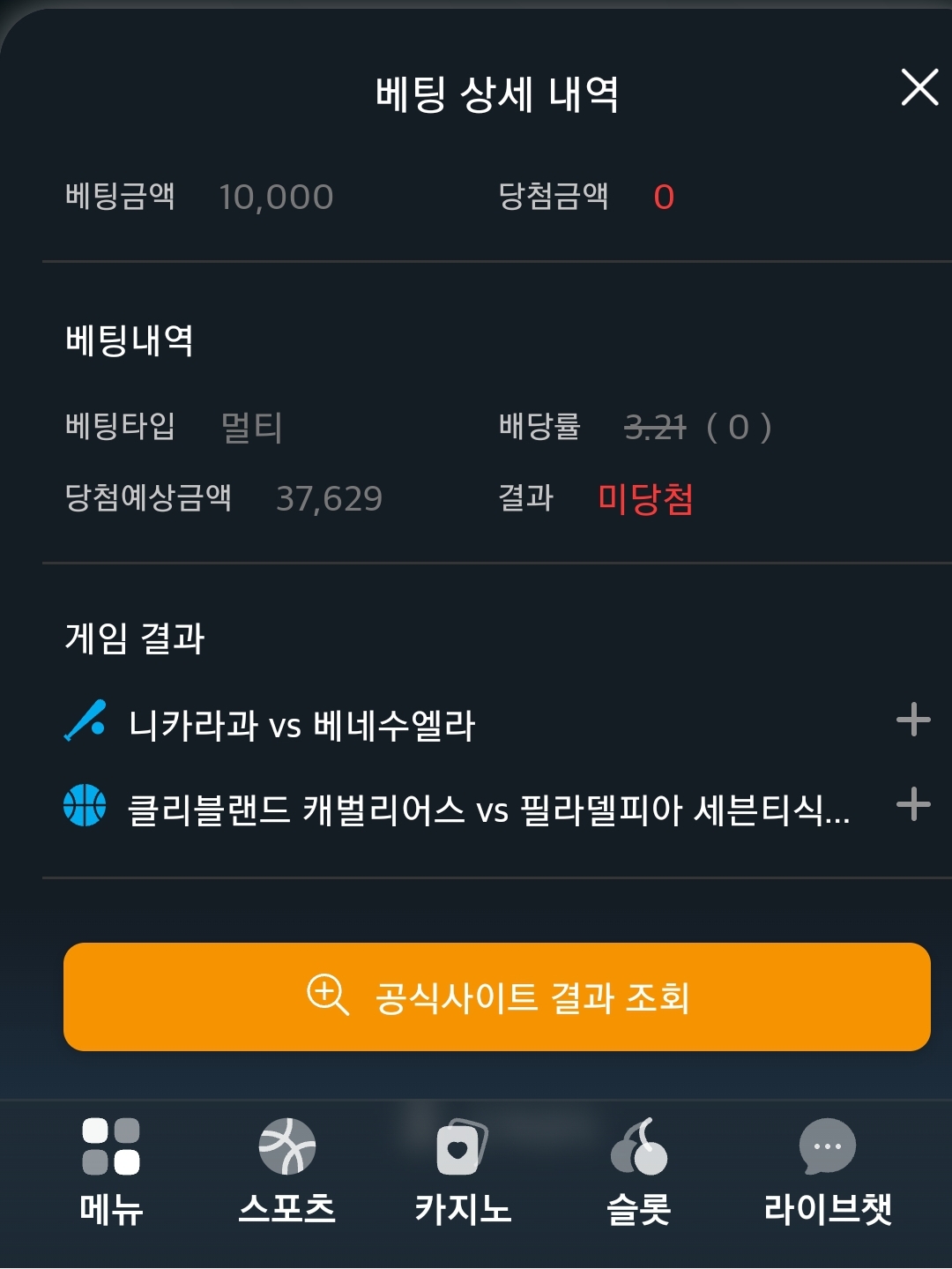Click the 37,629 expected winnings amount

(x=329, y=499)
